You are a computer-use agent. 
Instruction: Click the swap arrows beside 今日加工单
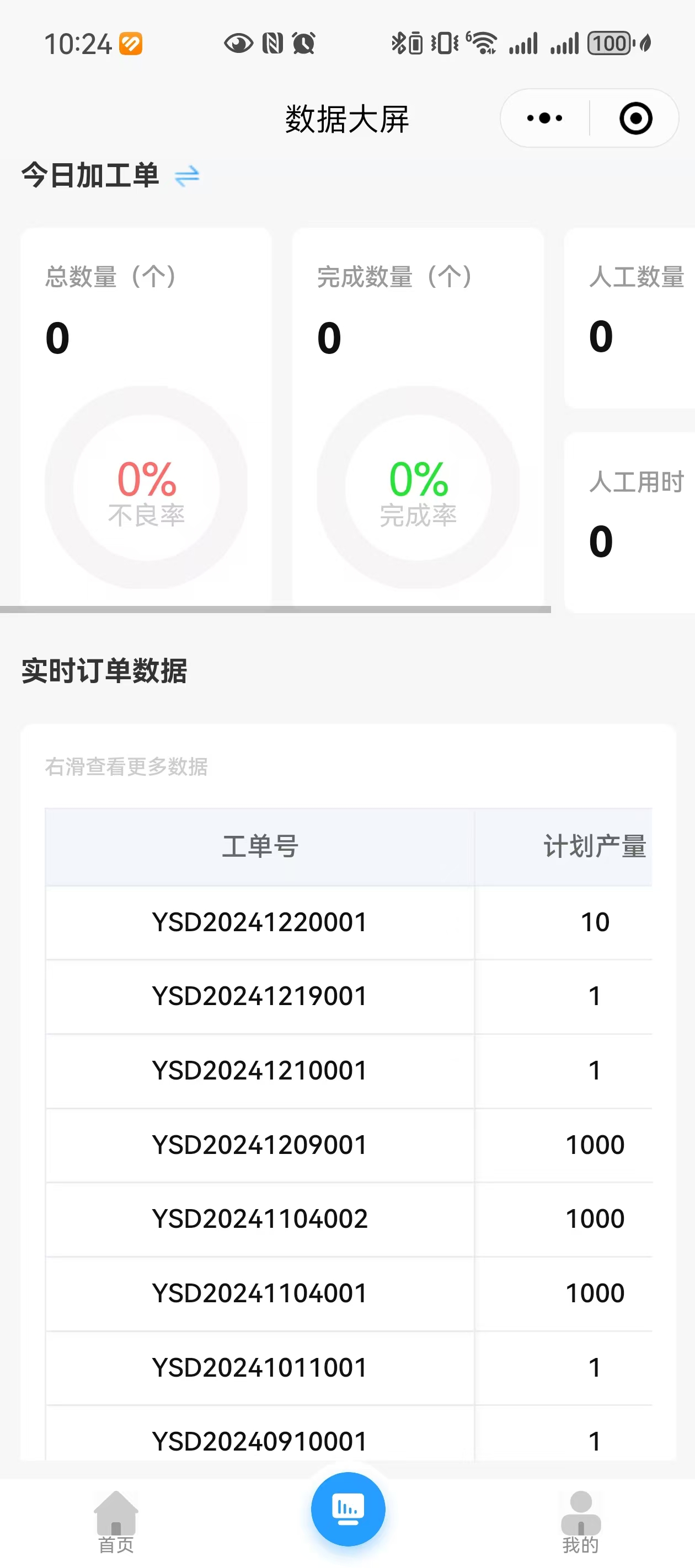186,176
